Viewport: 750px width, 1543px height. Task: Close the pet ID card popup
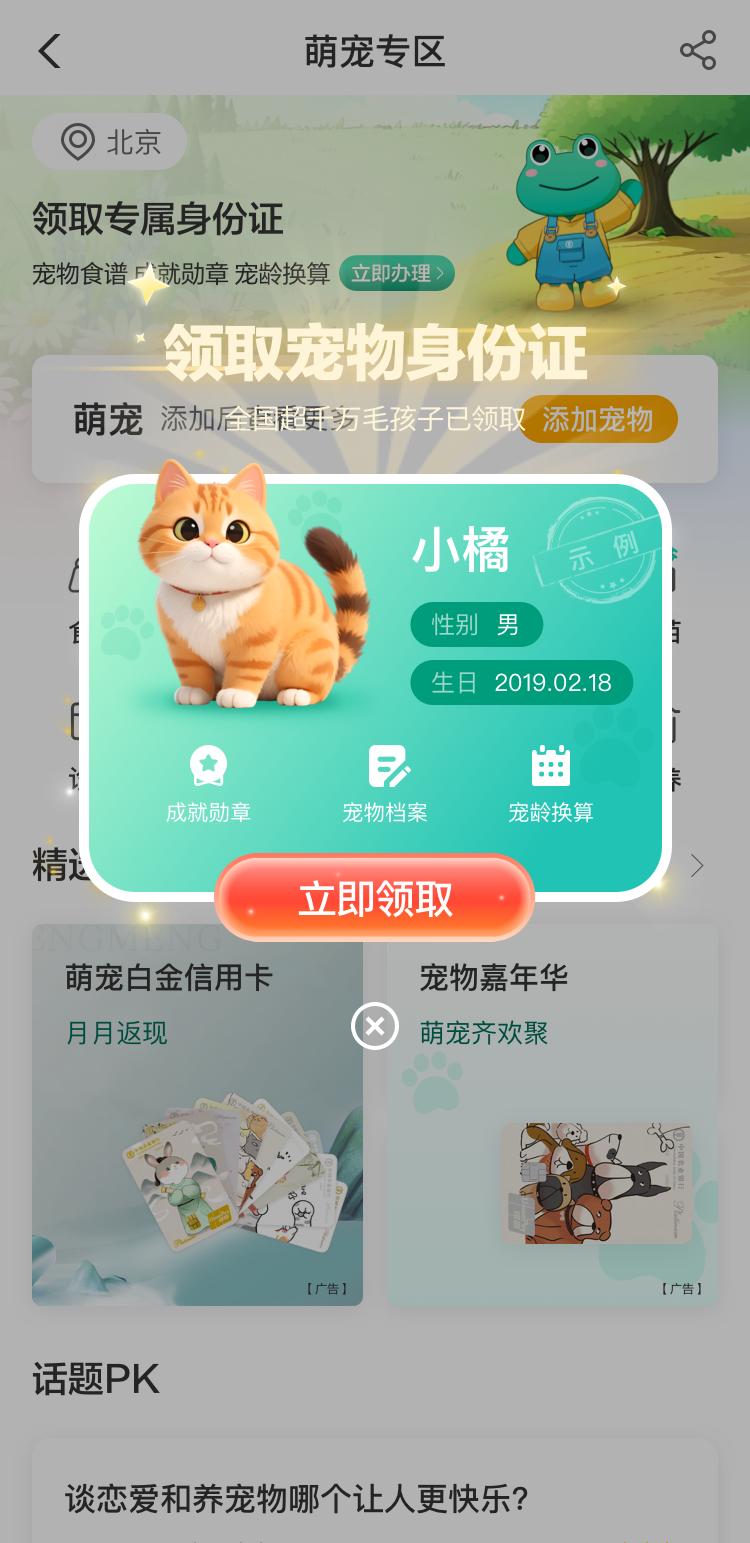[375, 1027]
